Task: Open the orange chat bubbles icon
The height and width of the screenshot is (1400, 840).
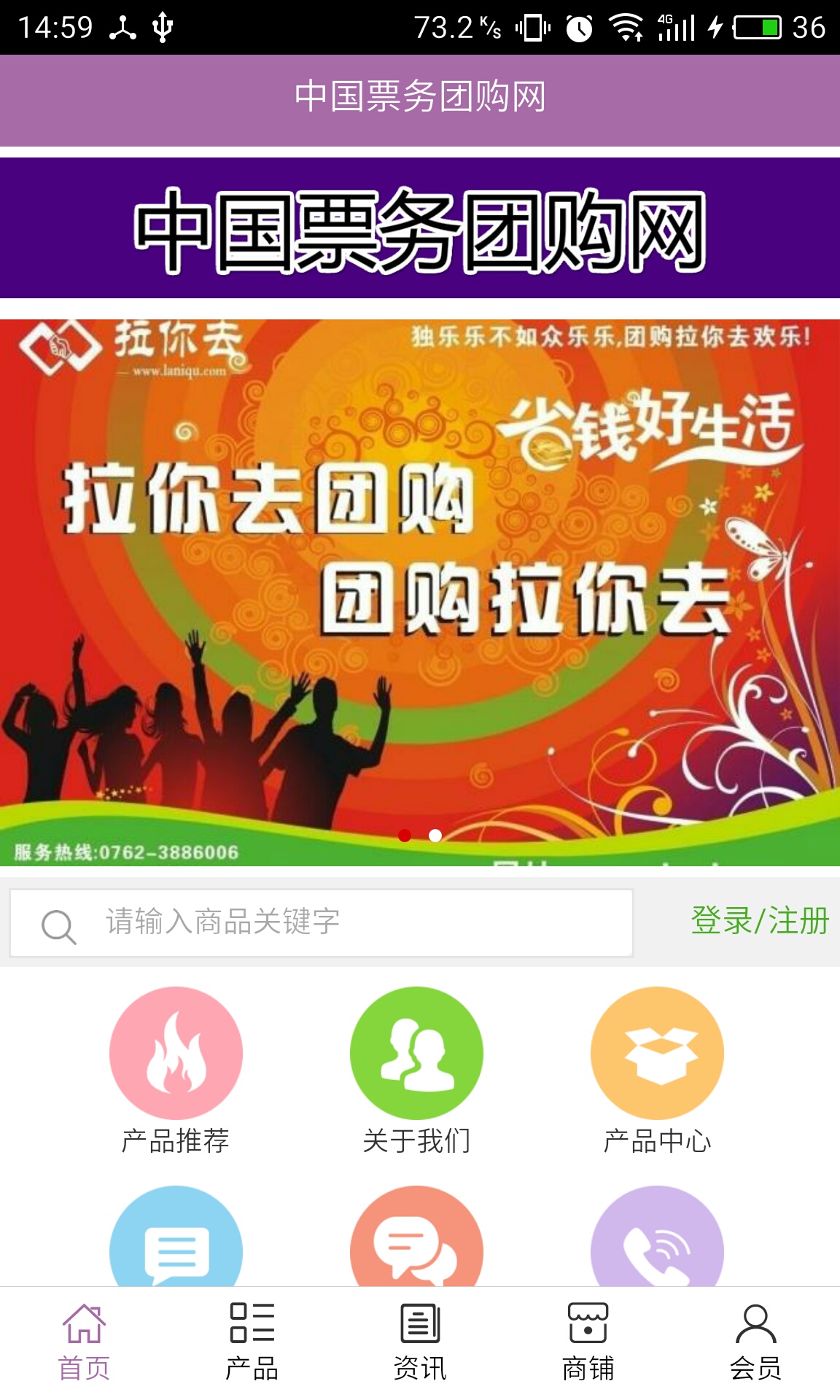Action: (x=416, y=1243)
